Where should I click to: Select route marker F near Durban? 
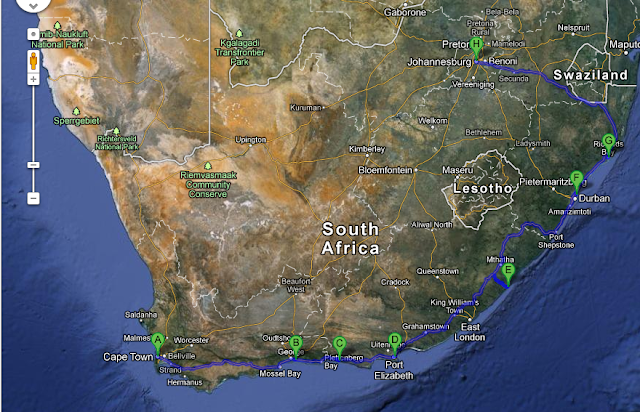coord(577,180)
